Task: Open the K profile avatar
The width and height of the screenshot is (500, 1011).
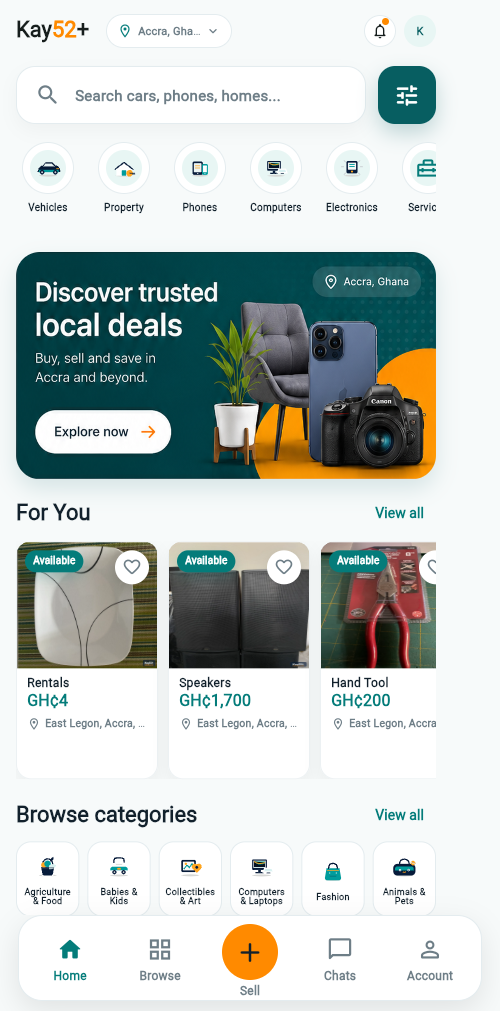Action: pos(420,31)
